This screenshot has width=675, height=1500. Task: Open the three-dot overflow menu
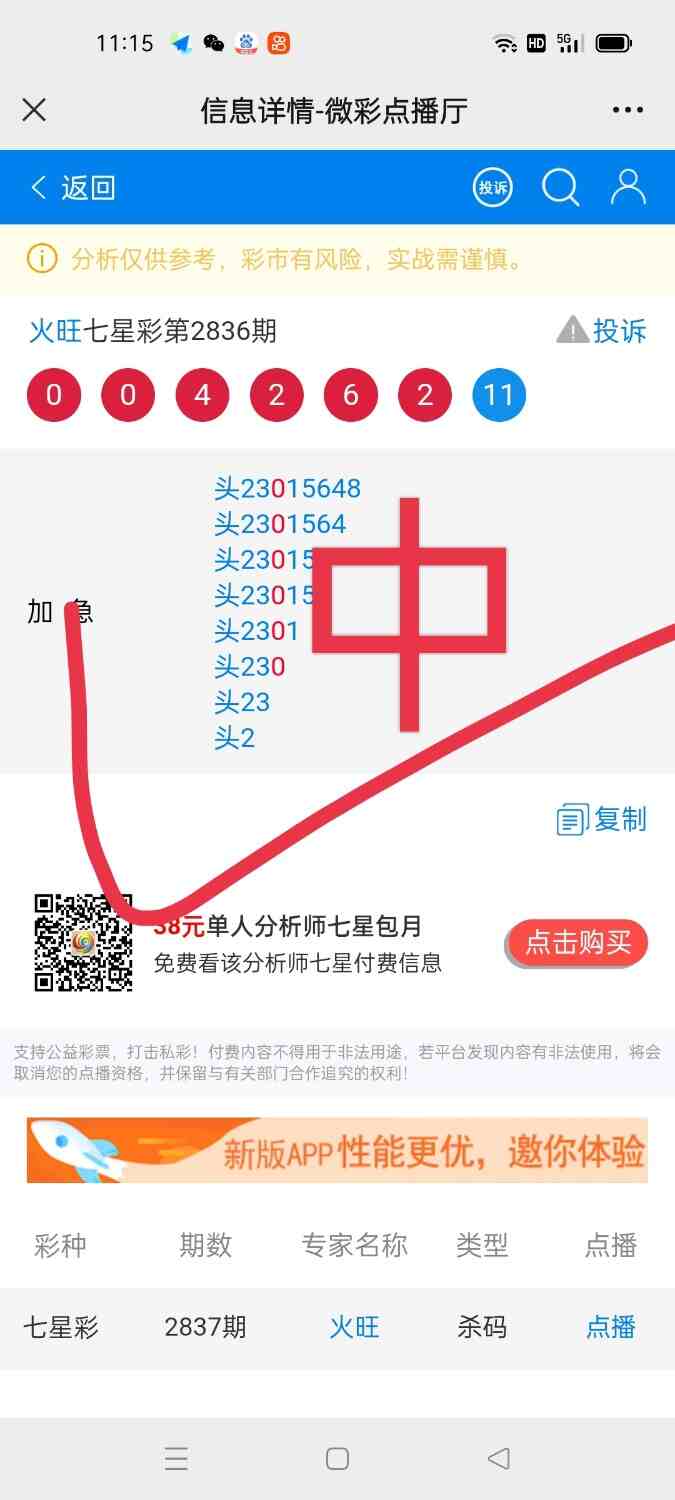[627, 110]
